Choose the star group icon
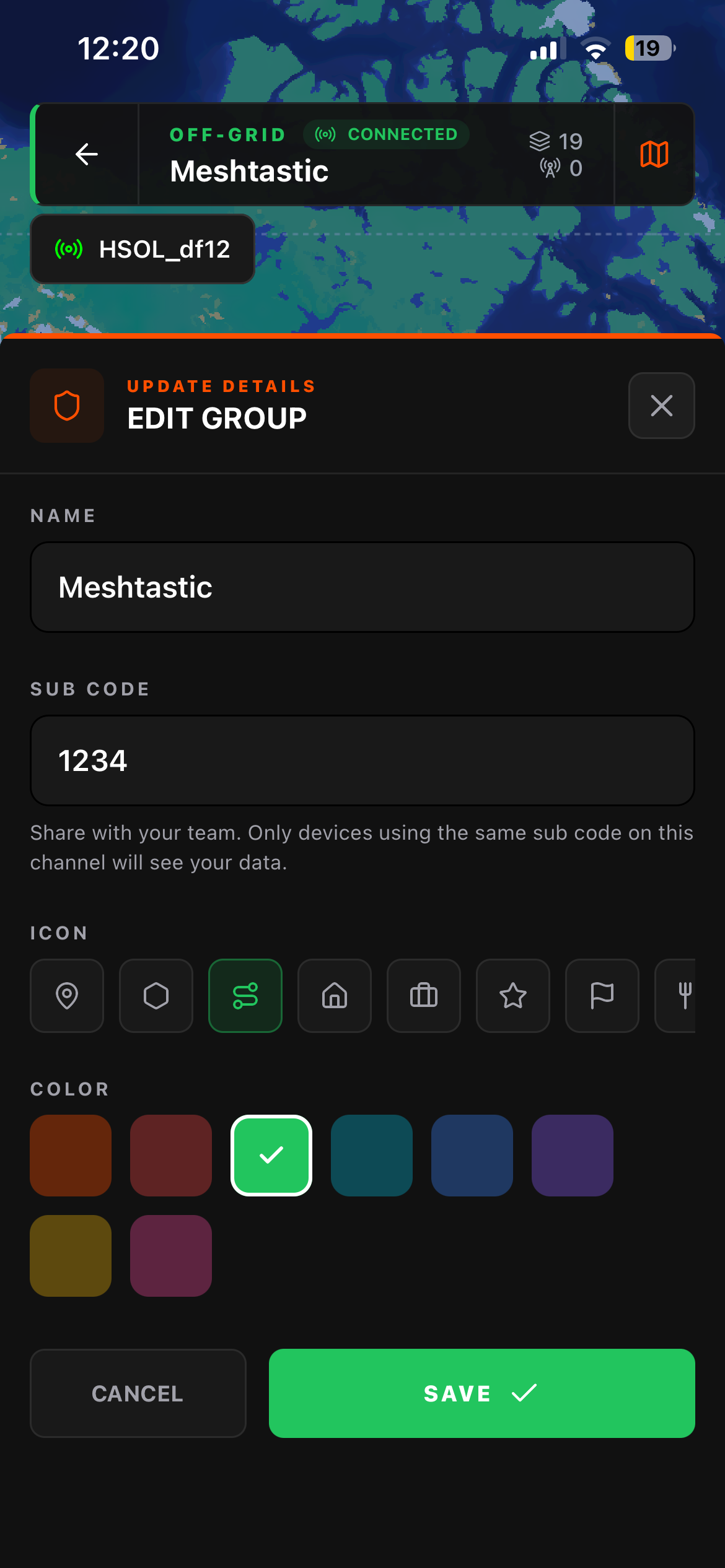Screen dimensions: 725x1568 (513, 996)
